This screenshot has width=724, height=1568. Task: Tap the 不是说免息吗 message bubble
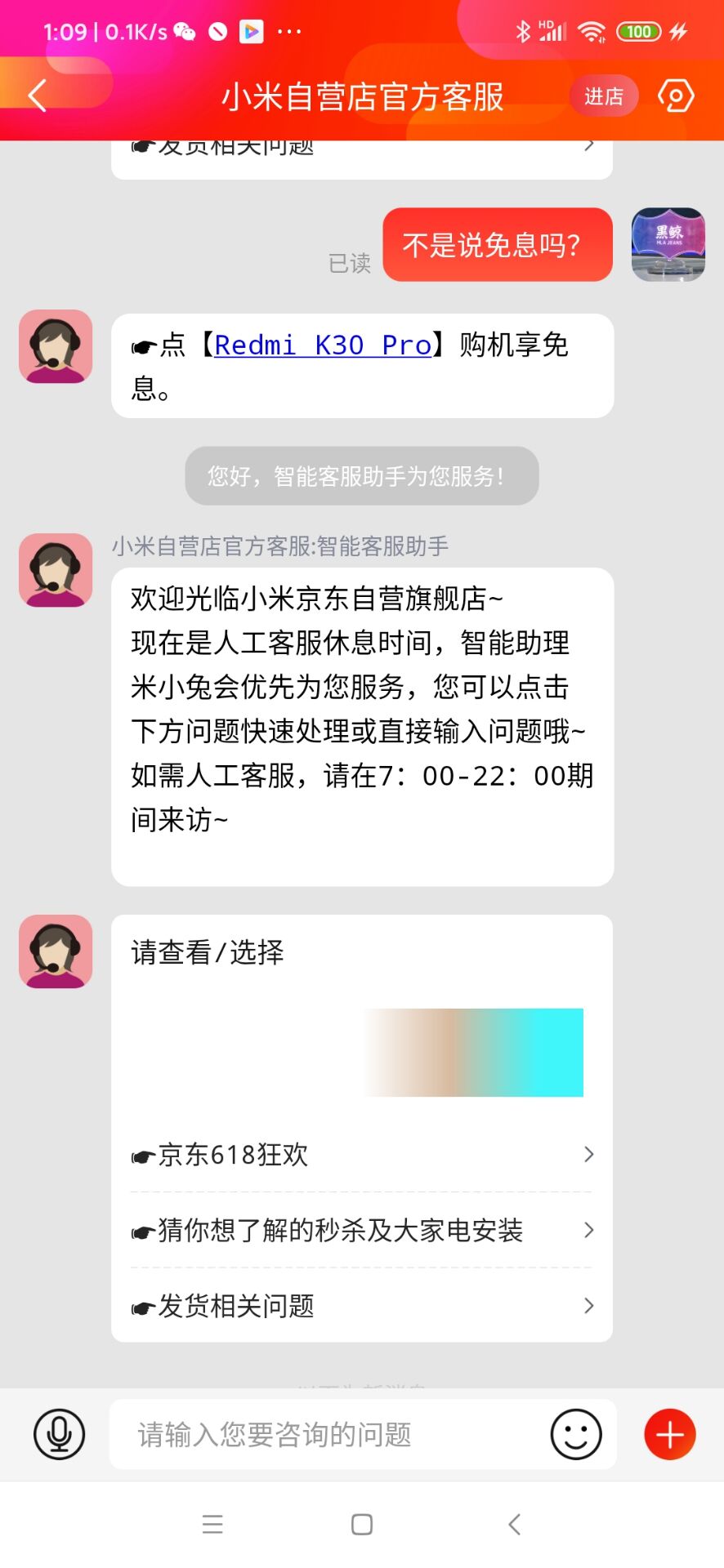(x=497, y=244)
